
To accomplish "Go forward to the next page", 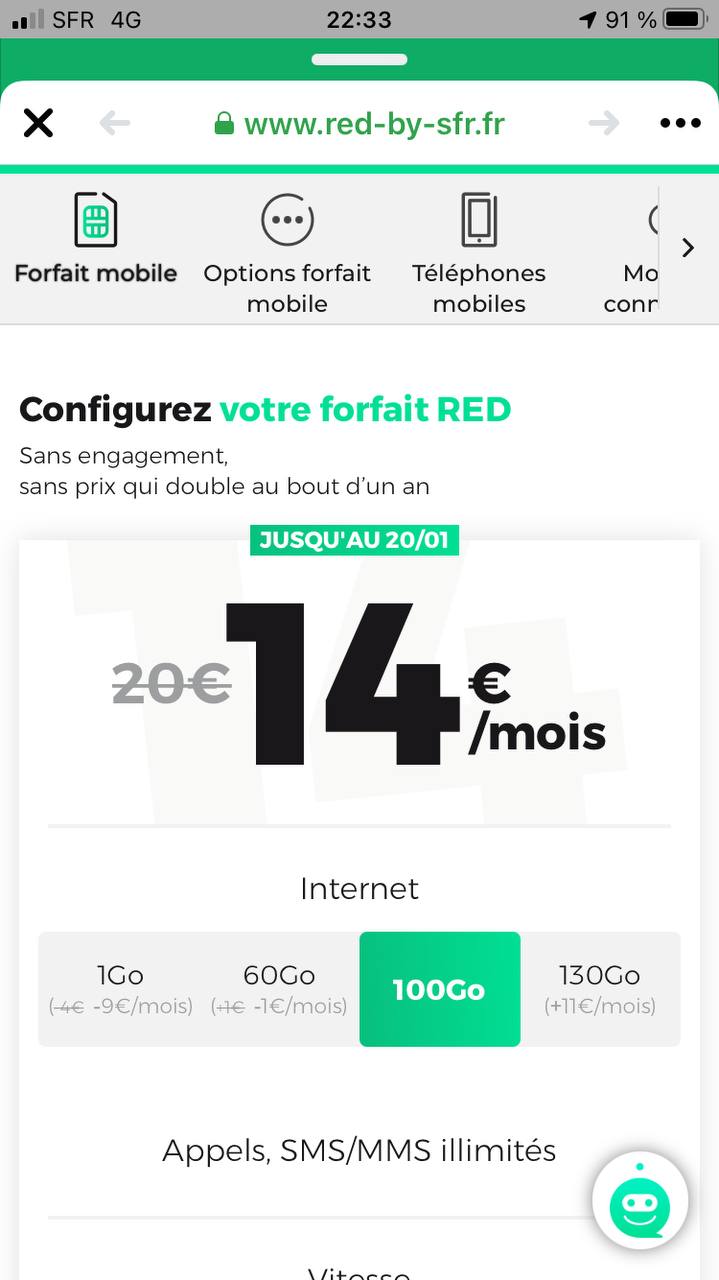I will (x=604, y=124).
